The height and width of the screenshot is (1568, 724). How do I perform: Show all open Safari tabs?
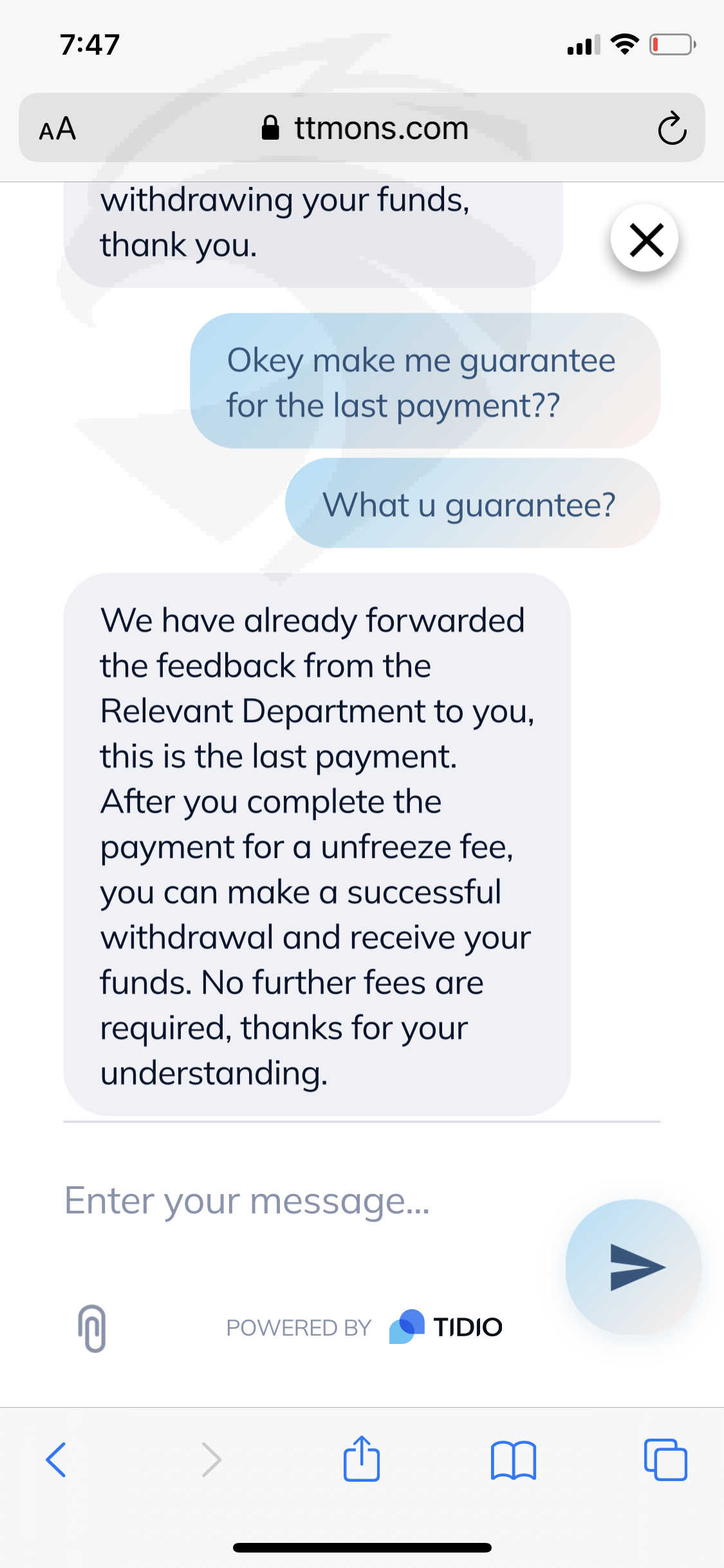(x=665, y=1459)
